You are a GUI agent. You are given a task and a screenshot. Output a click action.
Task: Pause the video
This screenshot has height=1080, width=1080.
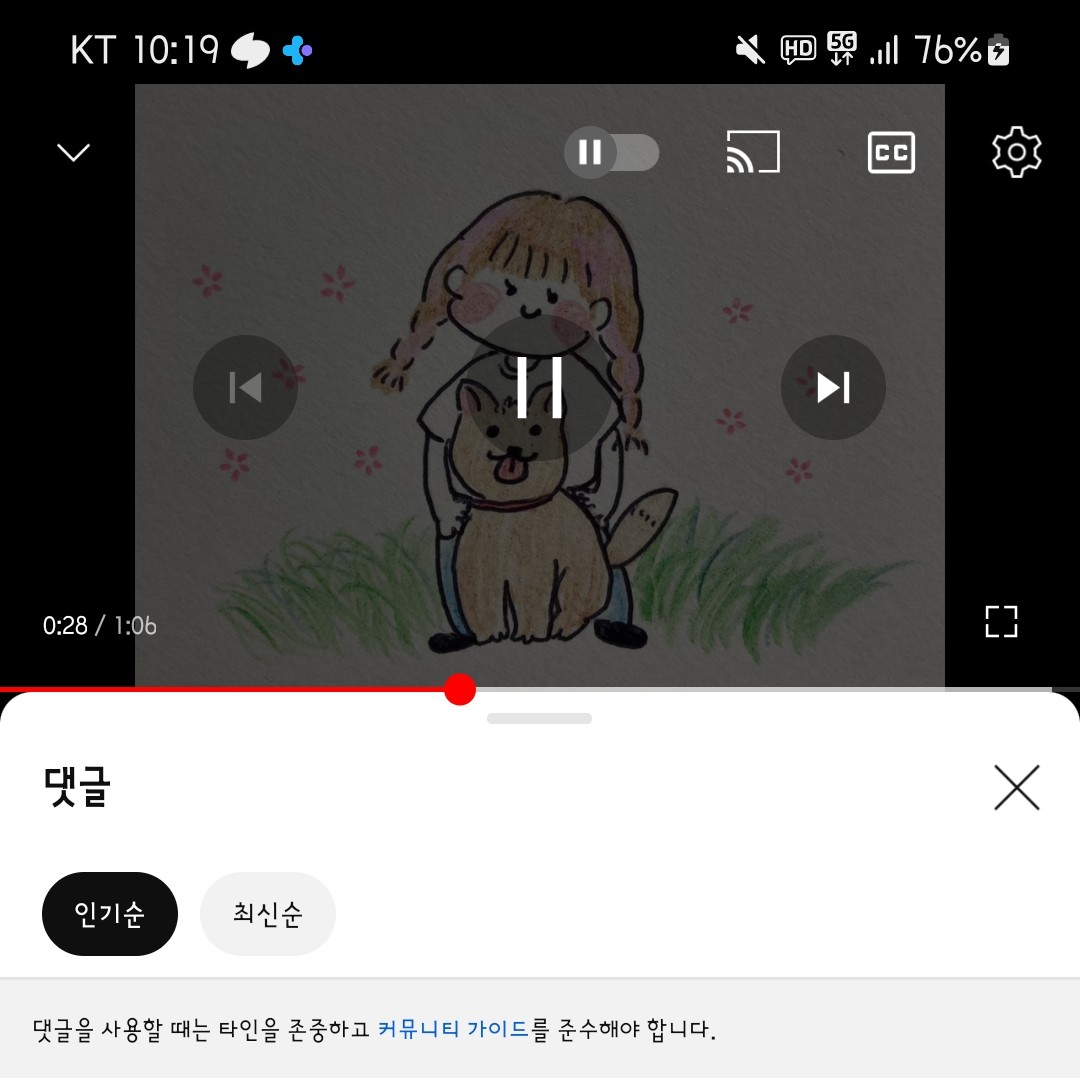pyautogui.click(x=540, y=387)
